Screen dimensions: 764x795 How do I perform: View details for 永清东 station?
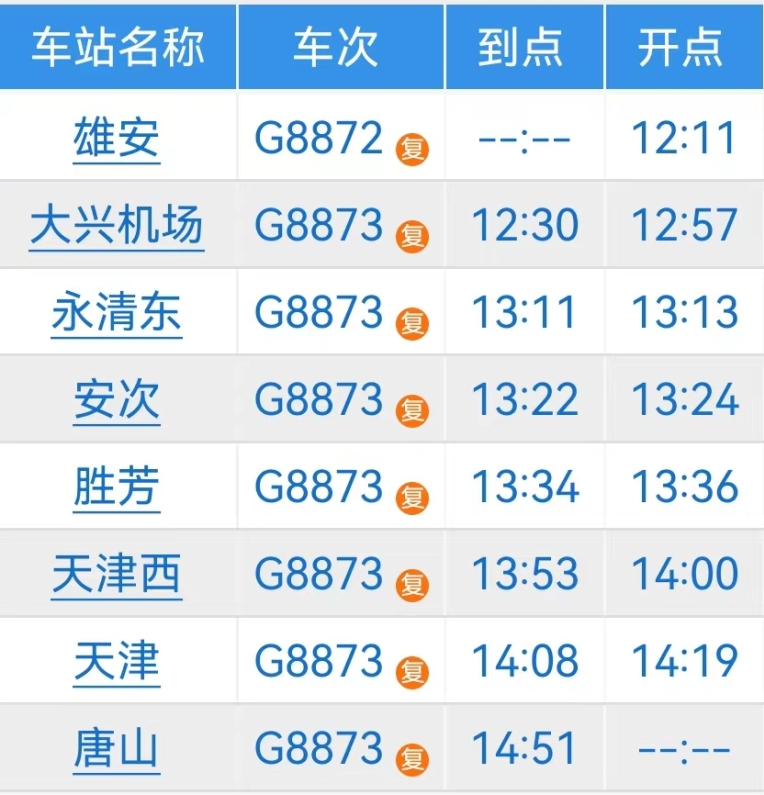(x=116, y=313)
